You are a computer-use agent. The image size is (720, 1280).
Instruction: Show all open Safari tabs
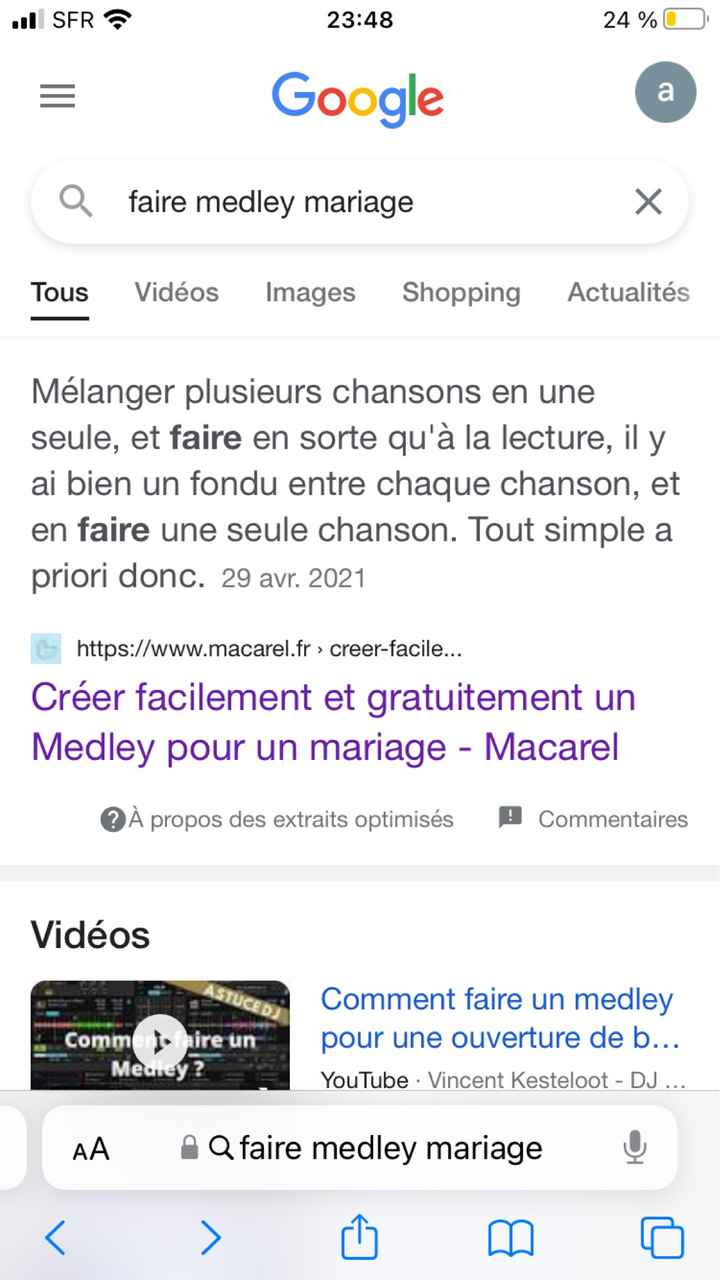pyautogui.click(x=661, y=1239)
